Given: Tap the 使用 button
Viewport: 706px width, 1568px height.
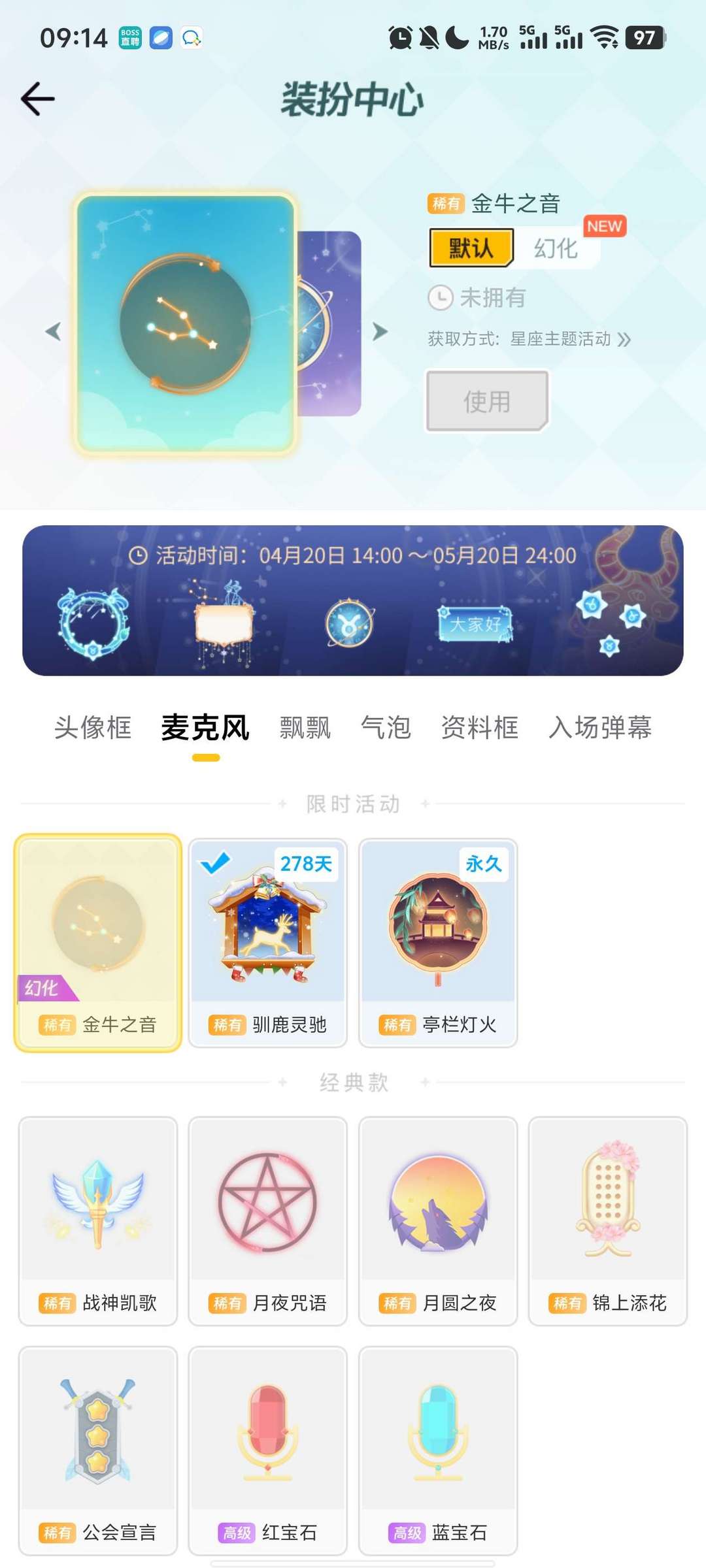Looking at the screenshot, I should 488,401.
